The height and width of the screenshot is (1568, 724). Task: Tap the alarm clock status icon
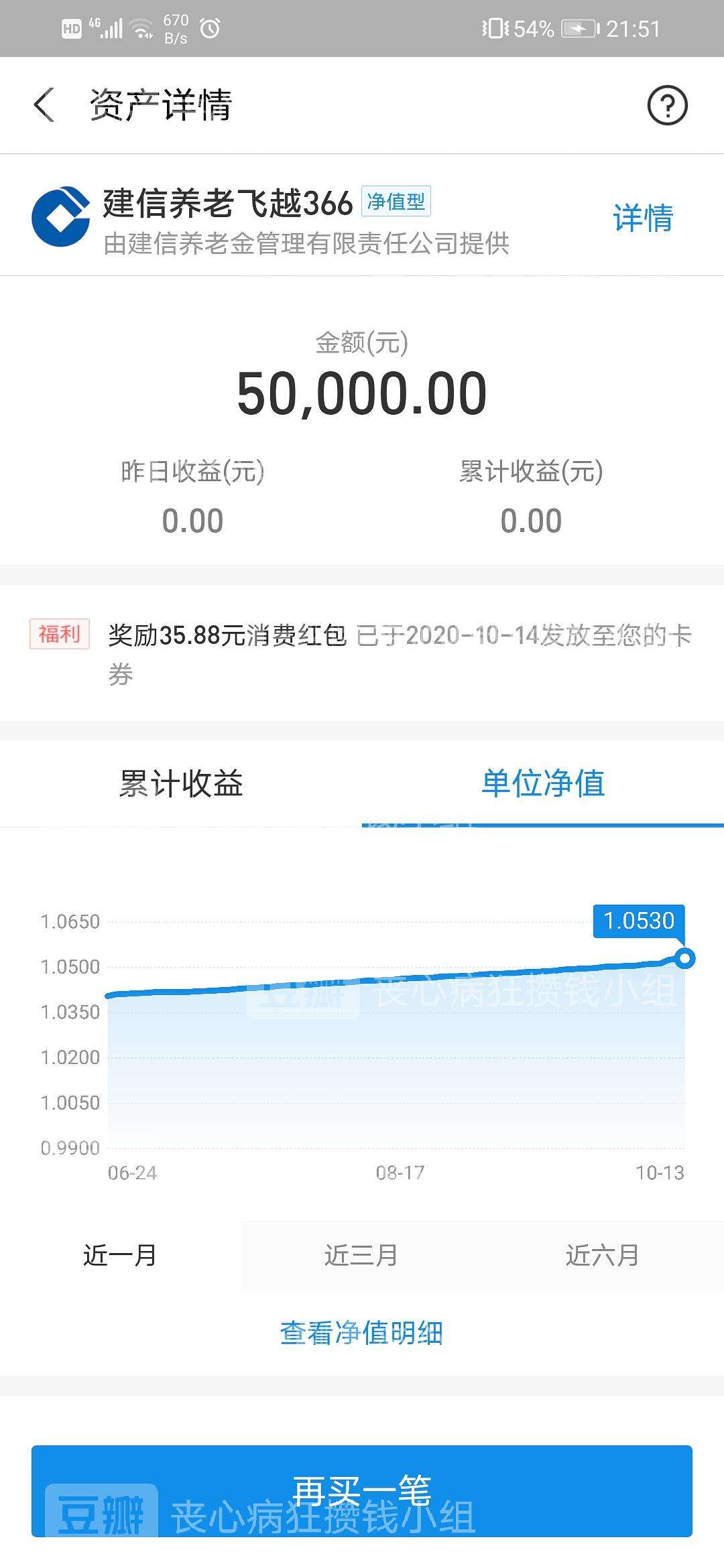(x=209, y=28)
